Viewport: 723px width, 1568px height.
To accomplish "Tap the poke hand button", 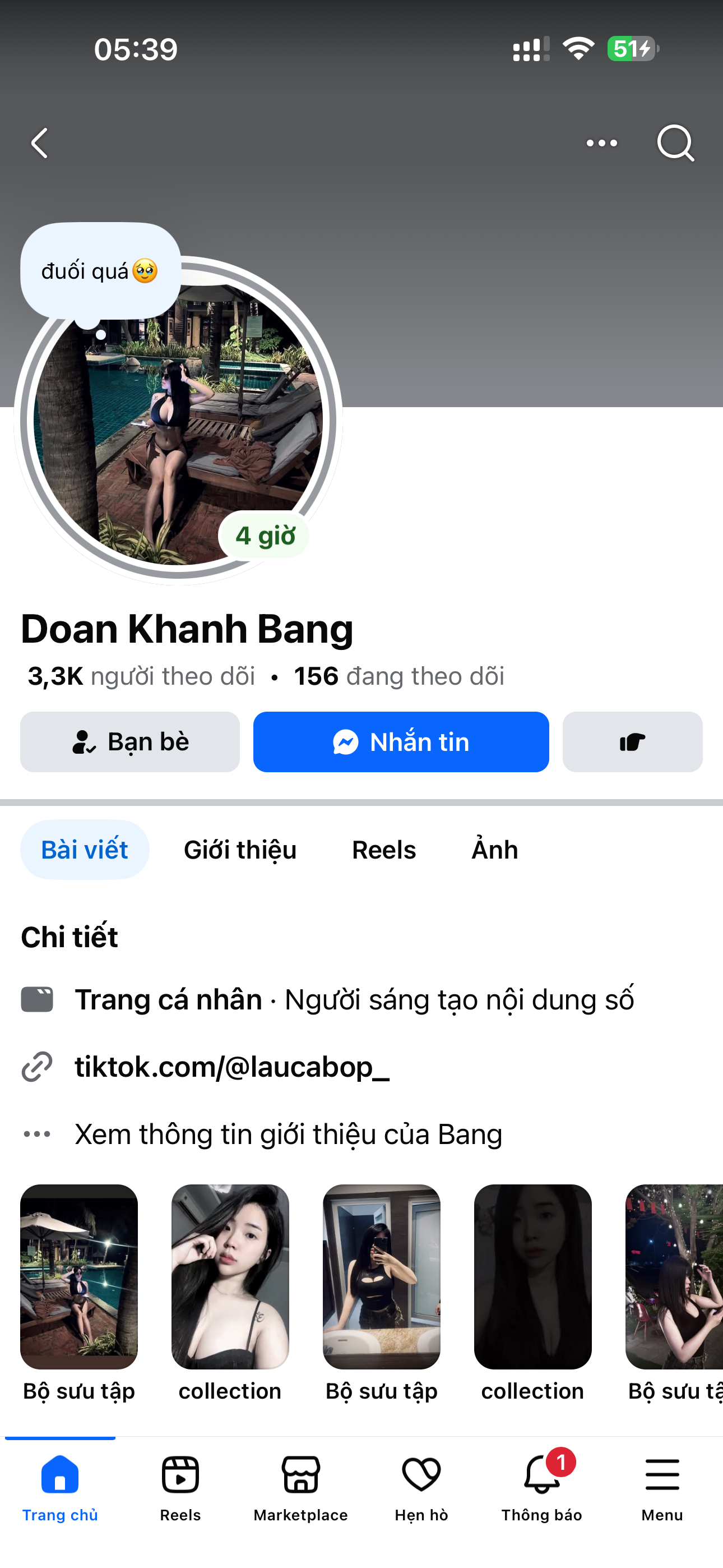I will click(x=632, y=742).
